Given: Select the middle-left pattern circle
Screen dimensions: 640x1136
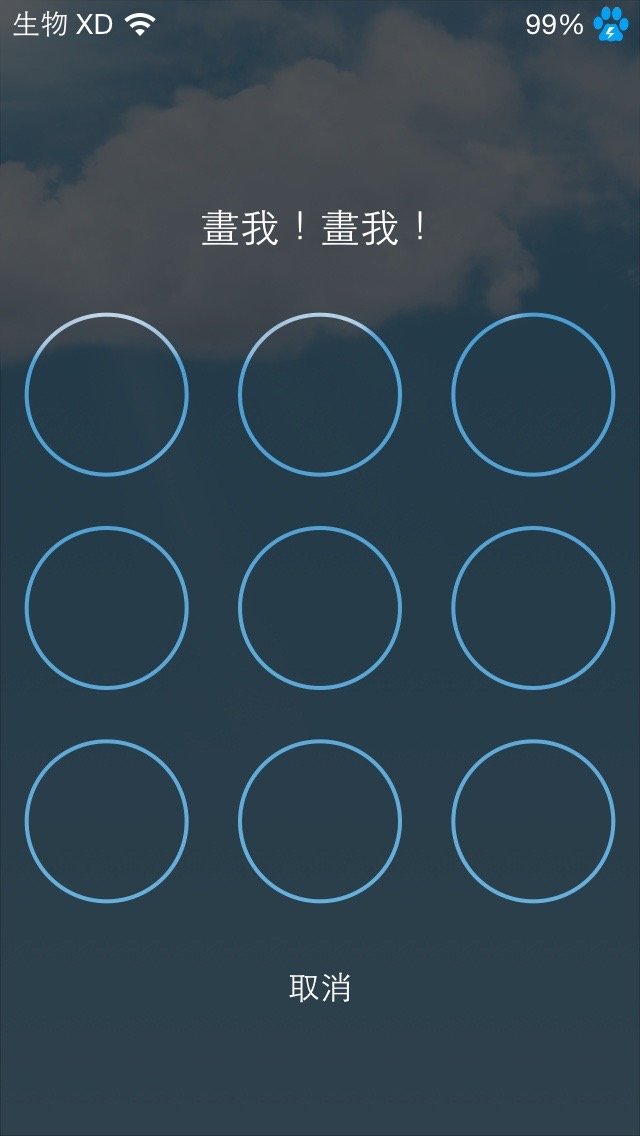Looking at the screenshot, I should click(x=107, y=607).
